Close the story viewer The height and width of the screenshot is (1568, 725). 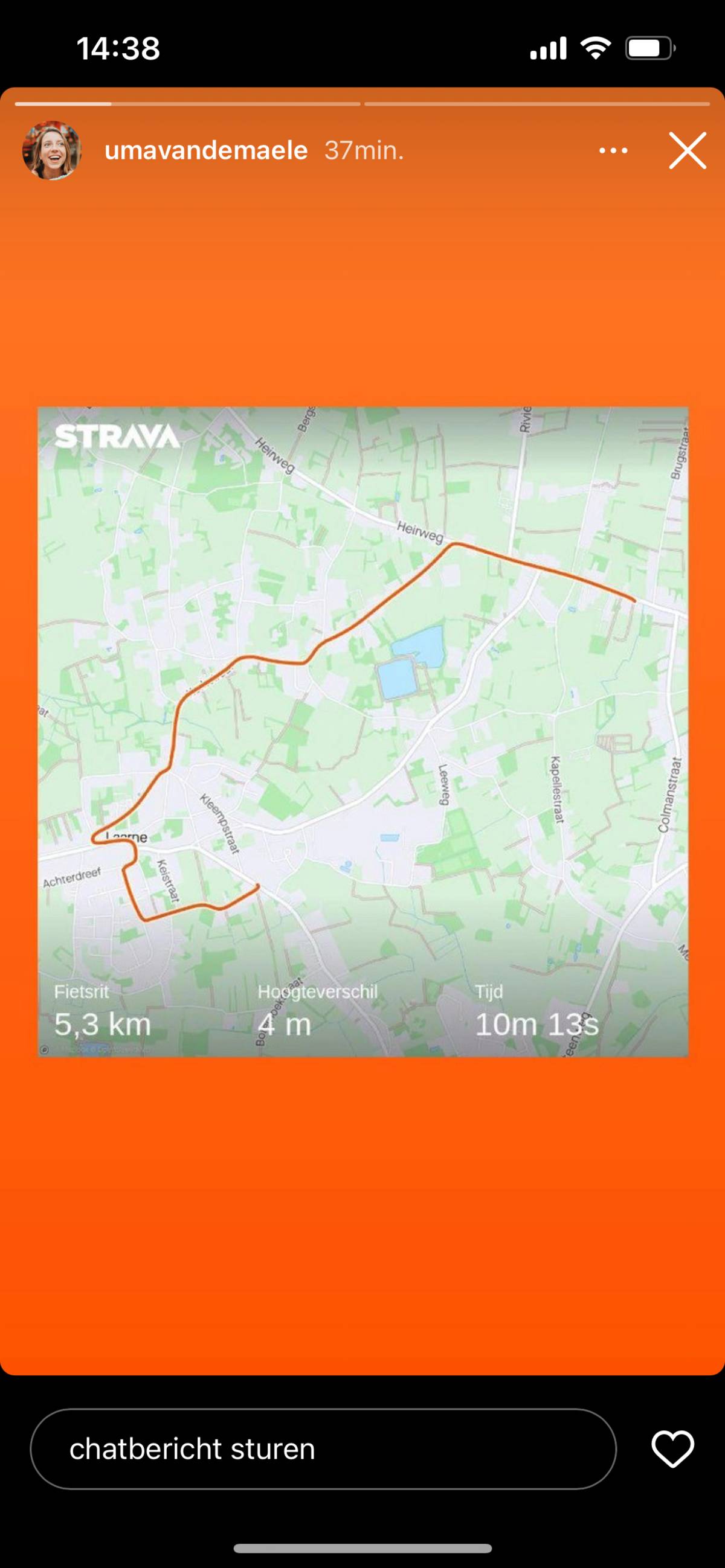(x=687, y=150)
